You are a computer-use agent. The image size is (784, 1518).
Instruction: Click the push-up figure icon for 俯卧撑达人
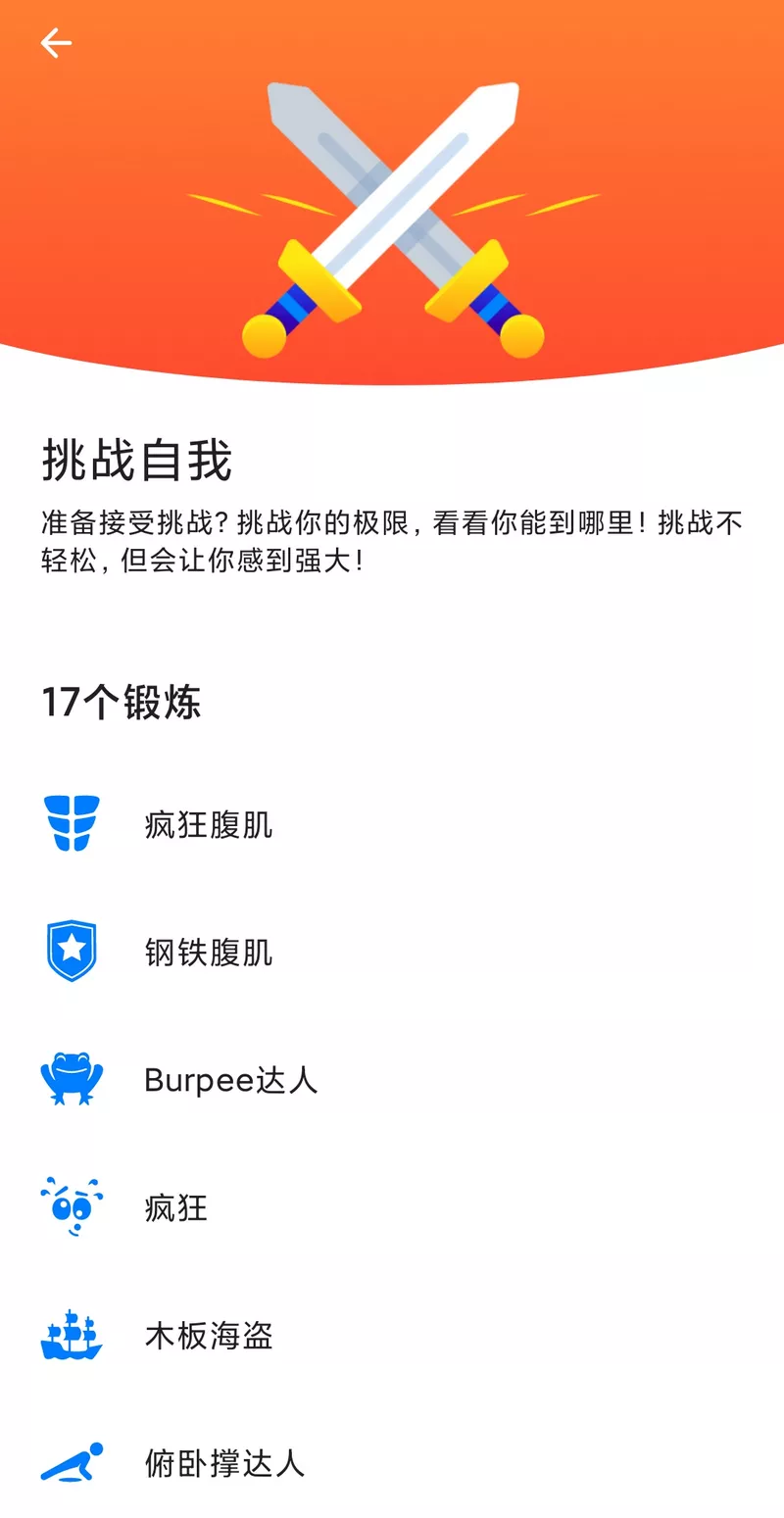click(x=71, y=1462)
